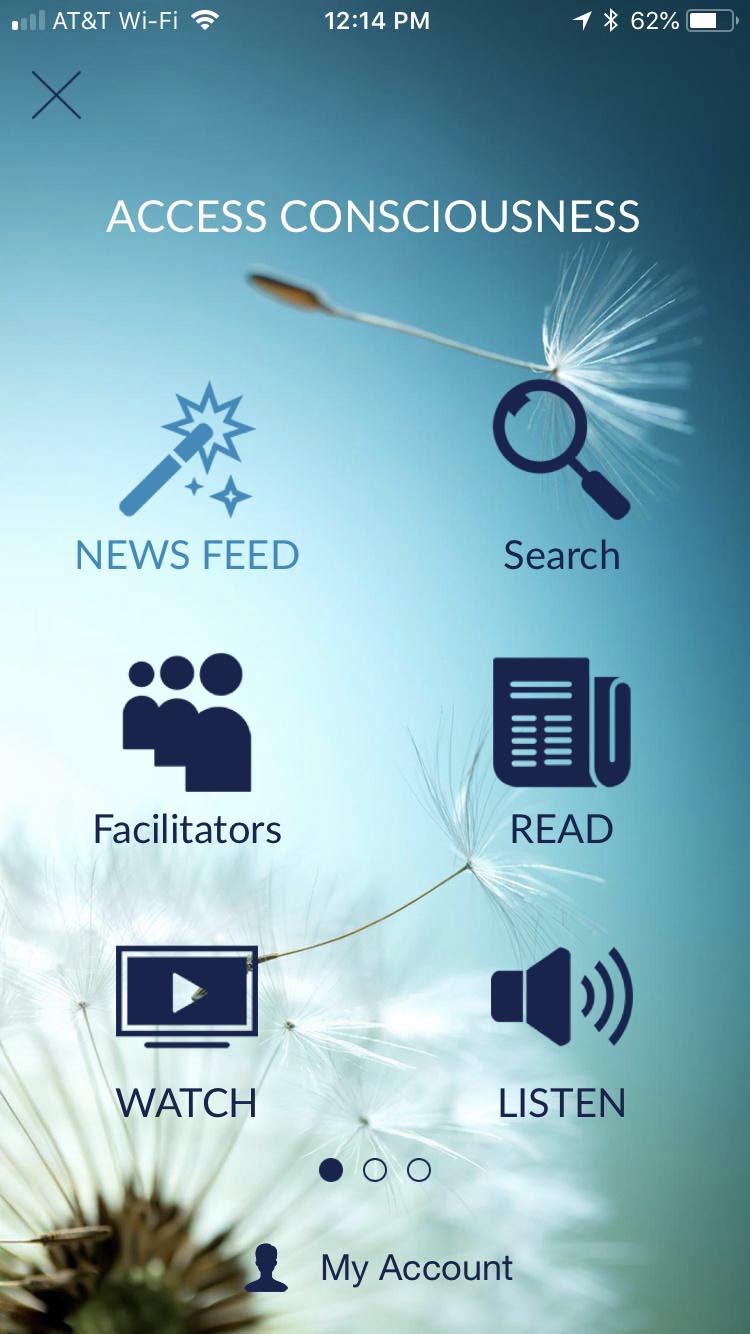Screen dimensions: 750x1334
Task: Close the Access Consciousness menu
Action: point(56,96)
